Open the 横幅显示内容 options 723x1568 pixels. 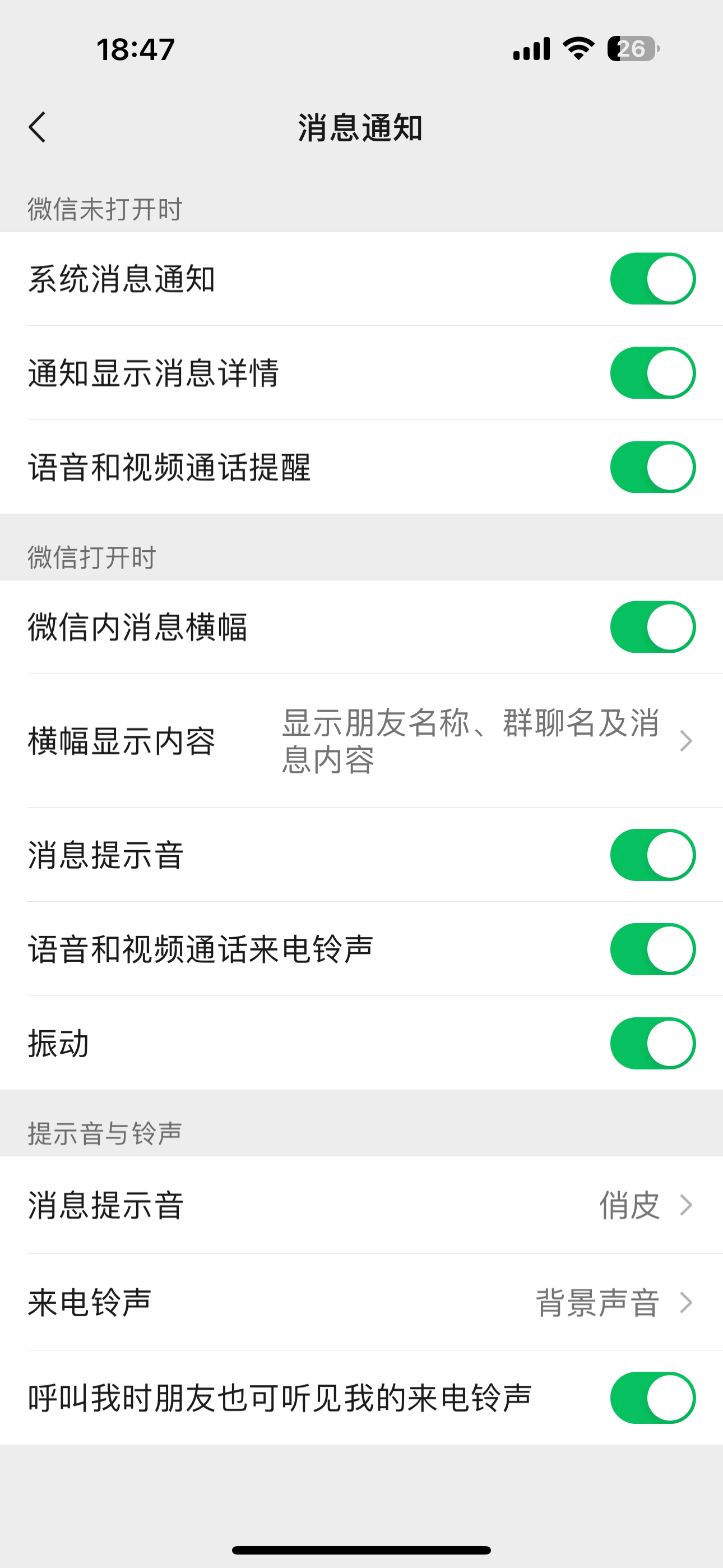tap(687, 740)
